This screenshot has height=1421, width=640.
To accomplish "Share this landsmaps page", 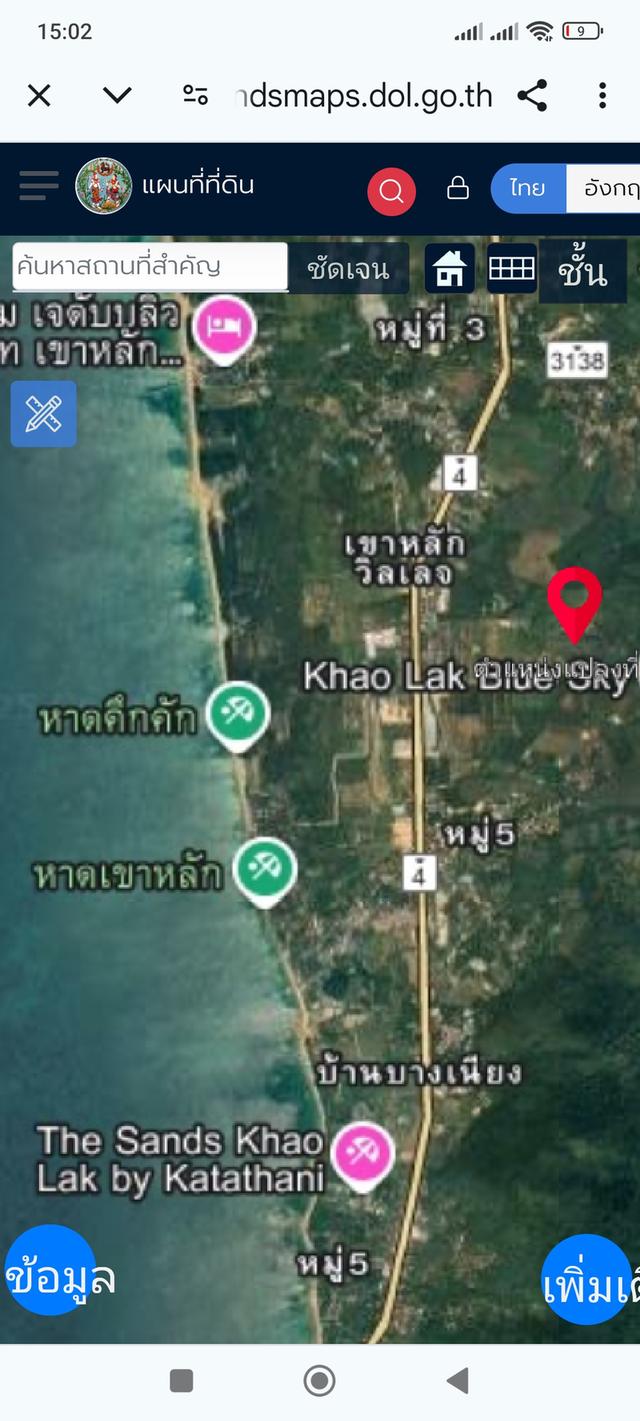I will [532, 96].
